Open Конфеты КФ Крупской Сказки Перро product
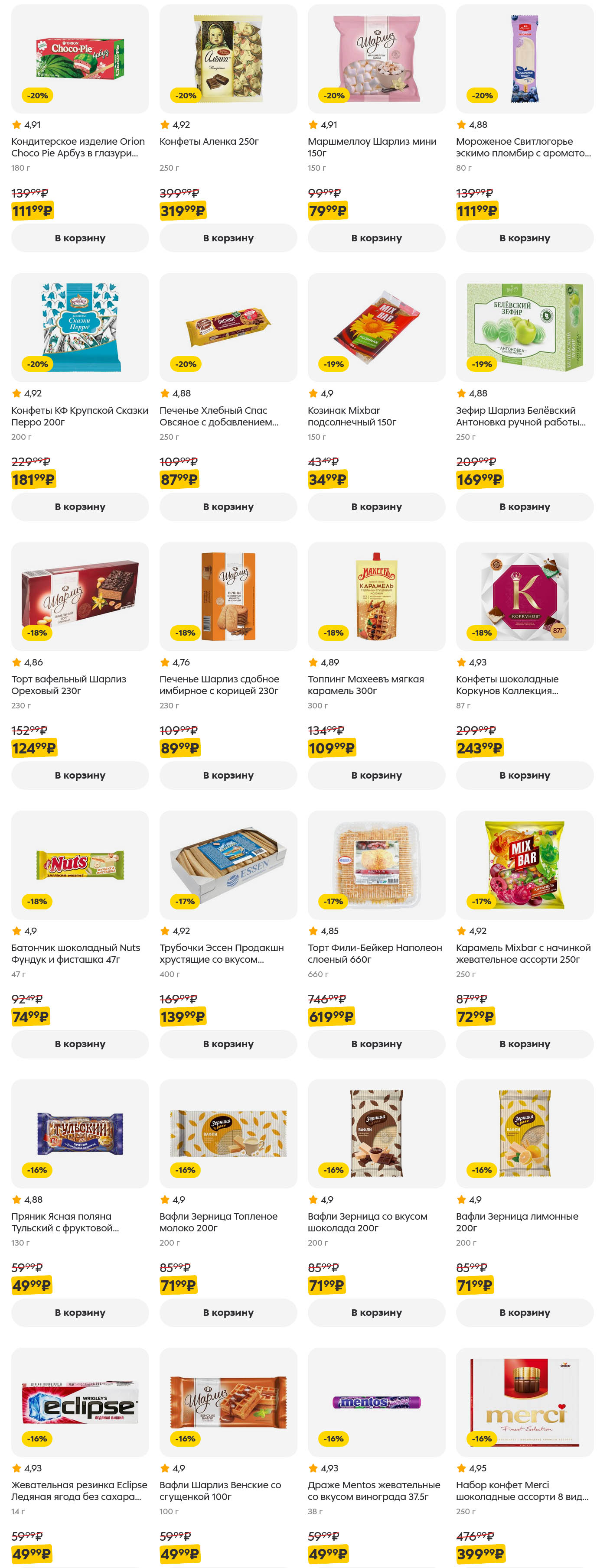The height and width of the screenshot is (1568, 610). (x=80, y=416)
